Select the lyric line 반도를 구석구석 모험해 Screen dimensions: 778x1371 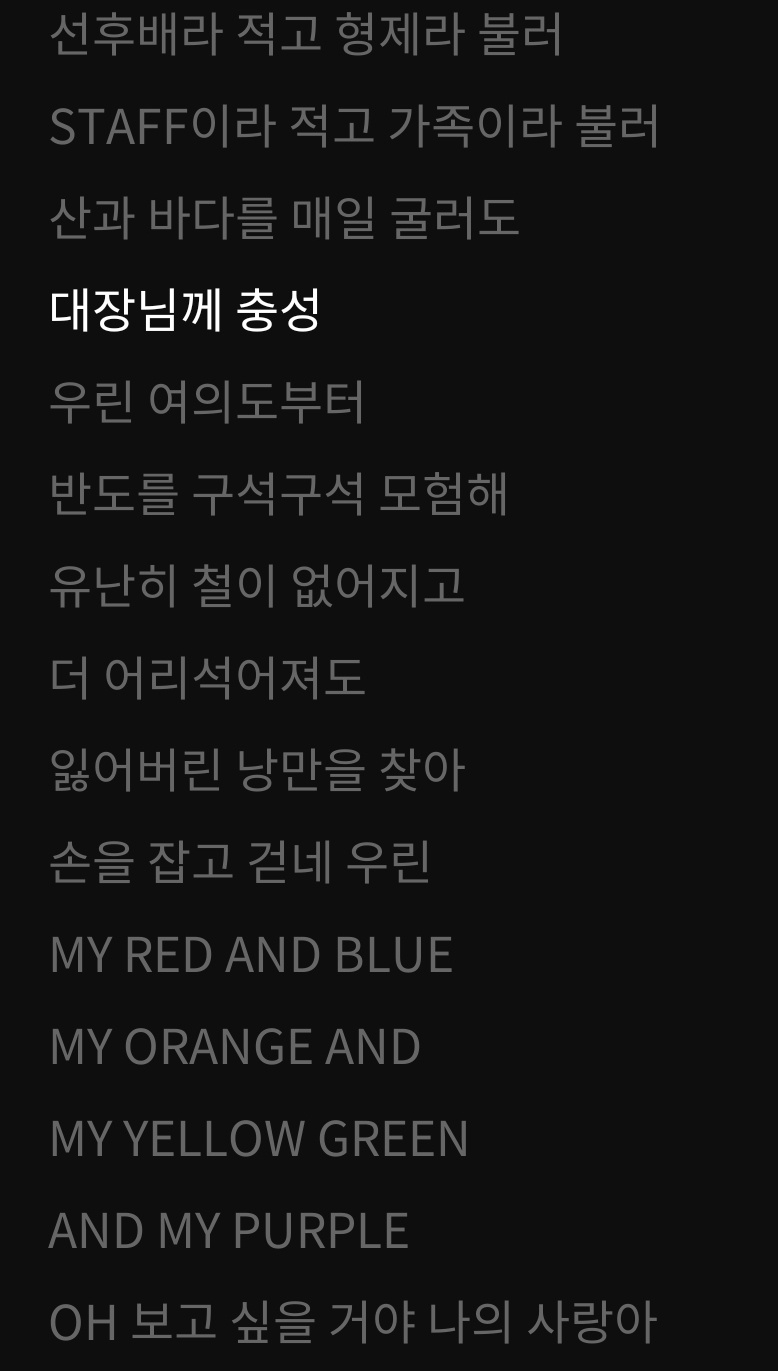pyautogui.click(x=279, y=494)
